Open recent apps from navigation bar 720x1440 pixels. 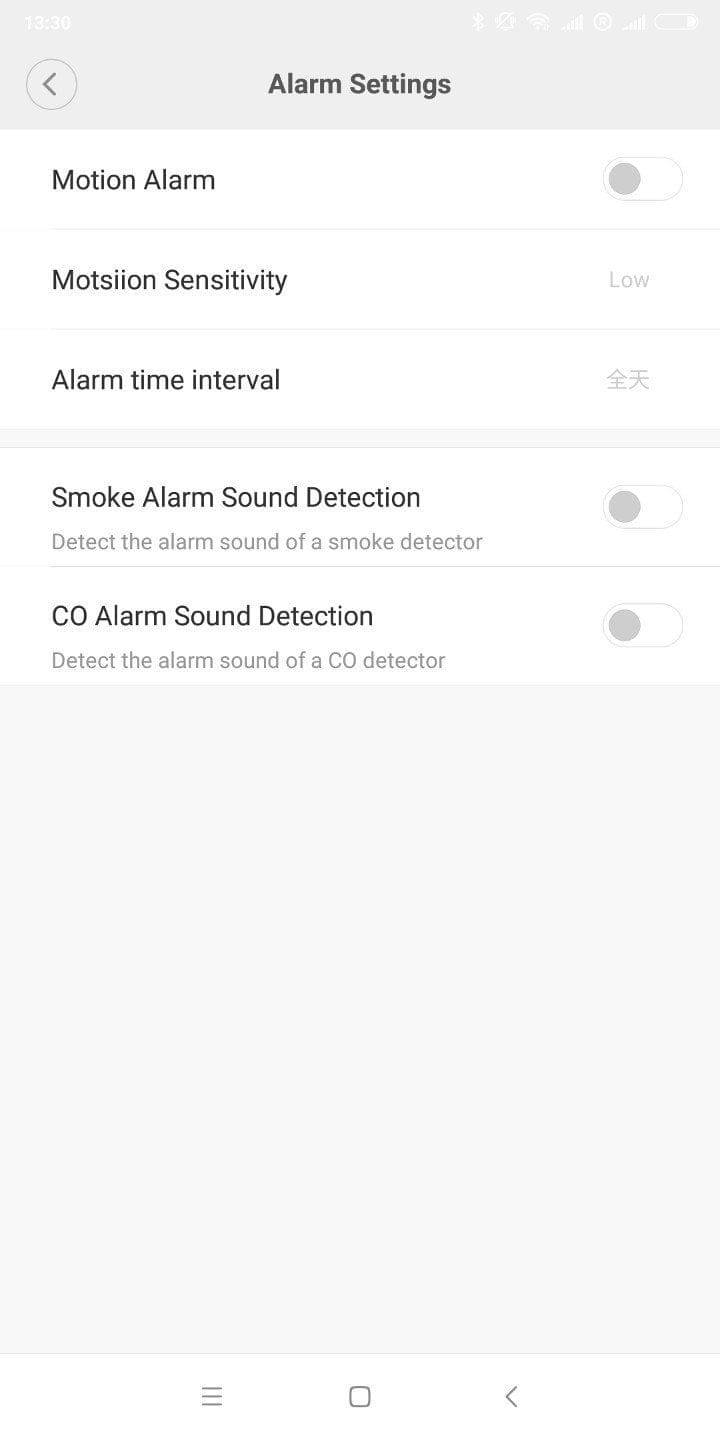[212, 1397]
